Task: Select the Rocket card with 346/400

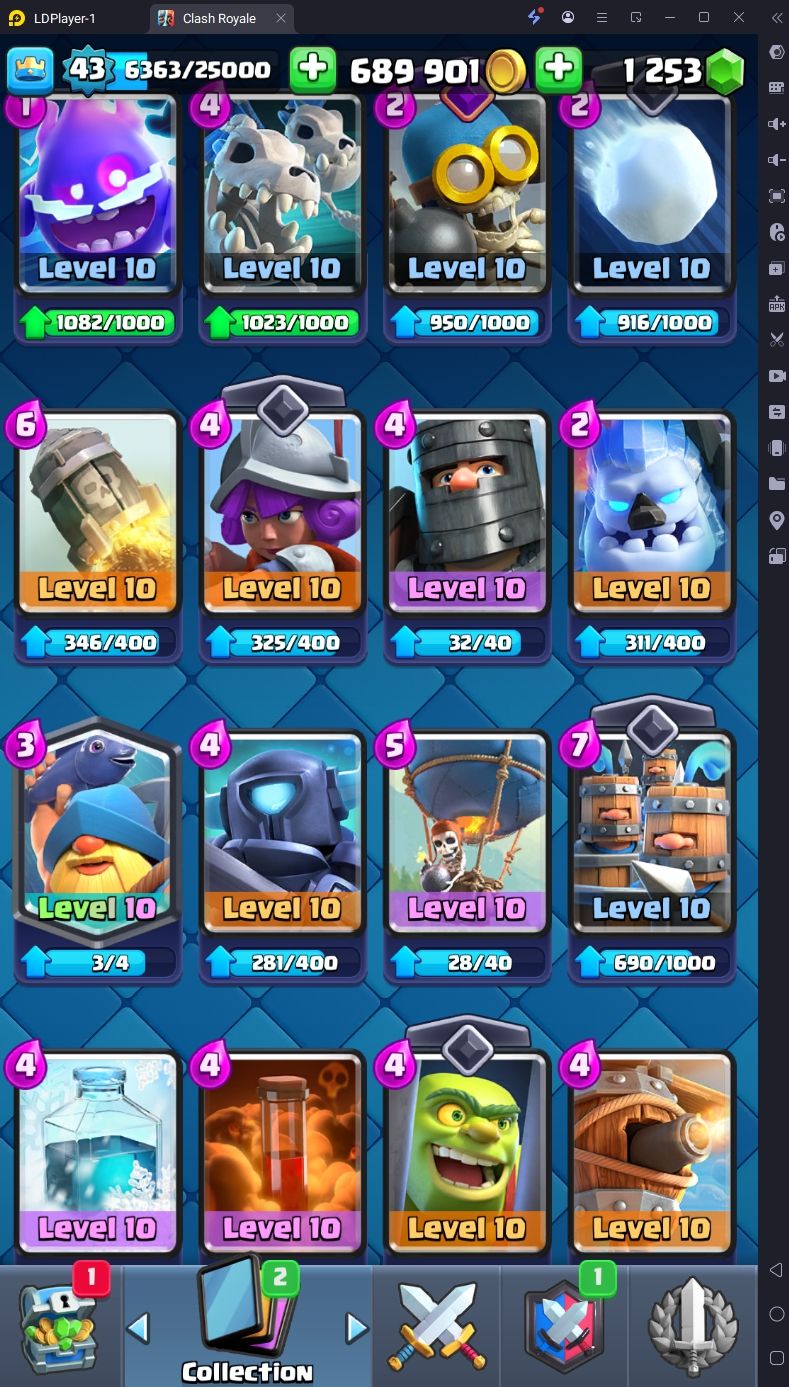Action: click(98, 520)
